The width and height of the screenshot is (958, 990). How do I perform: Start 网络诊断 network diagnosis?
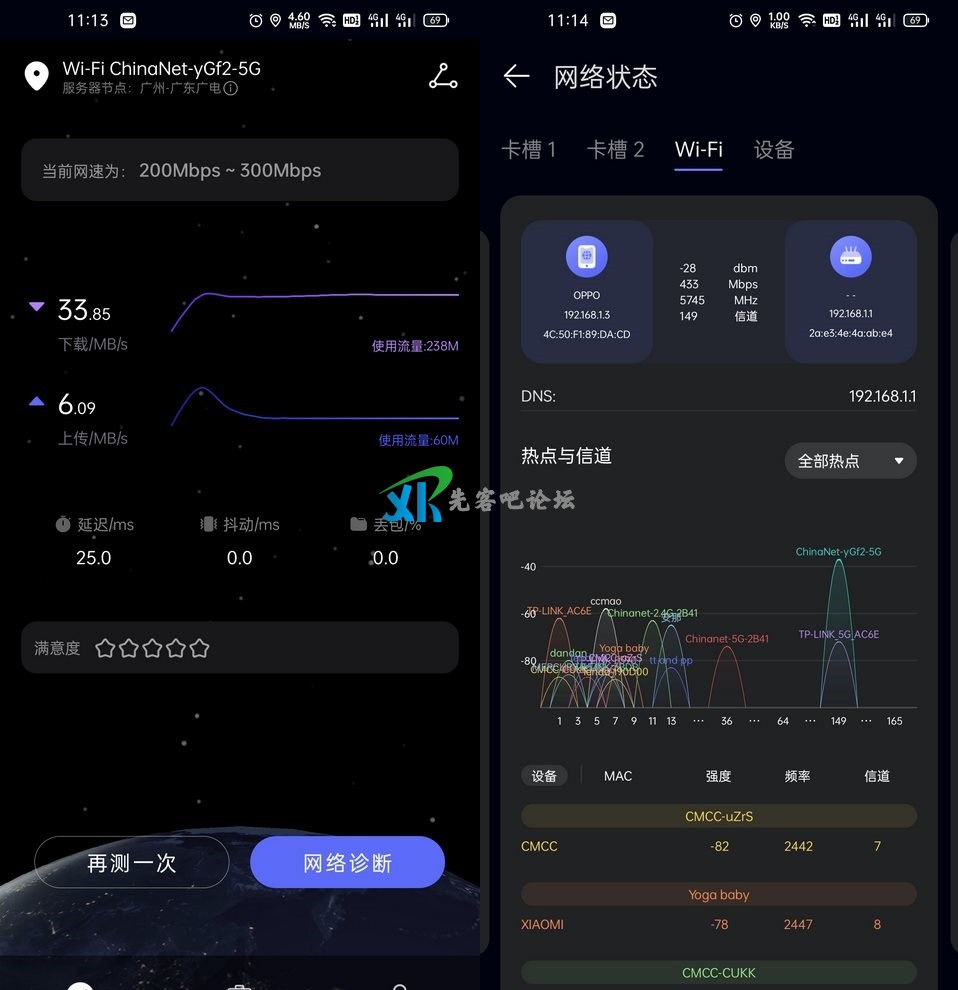[347, 862]
